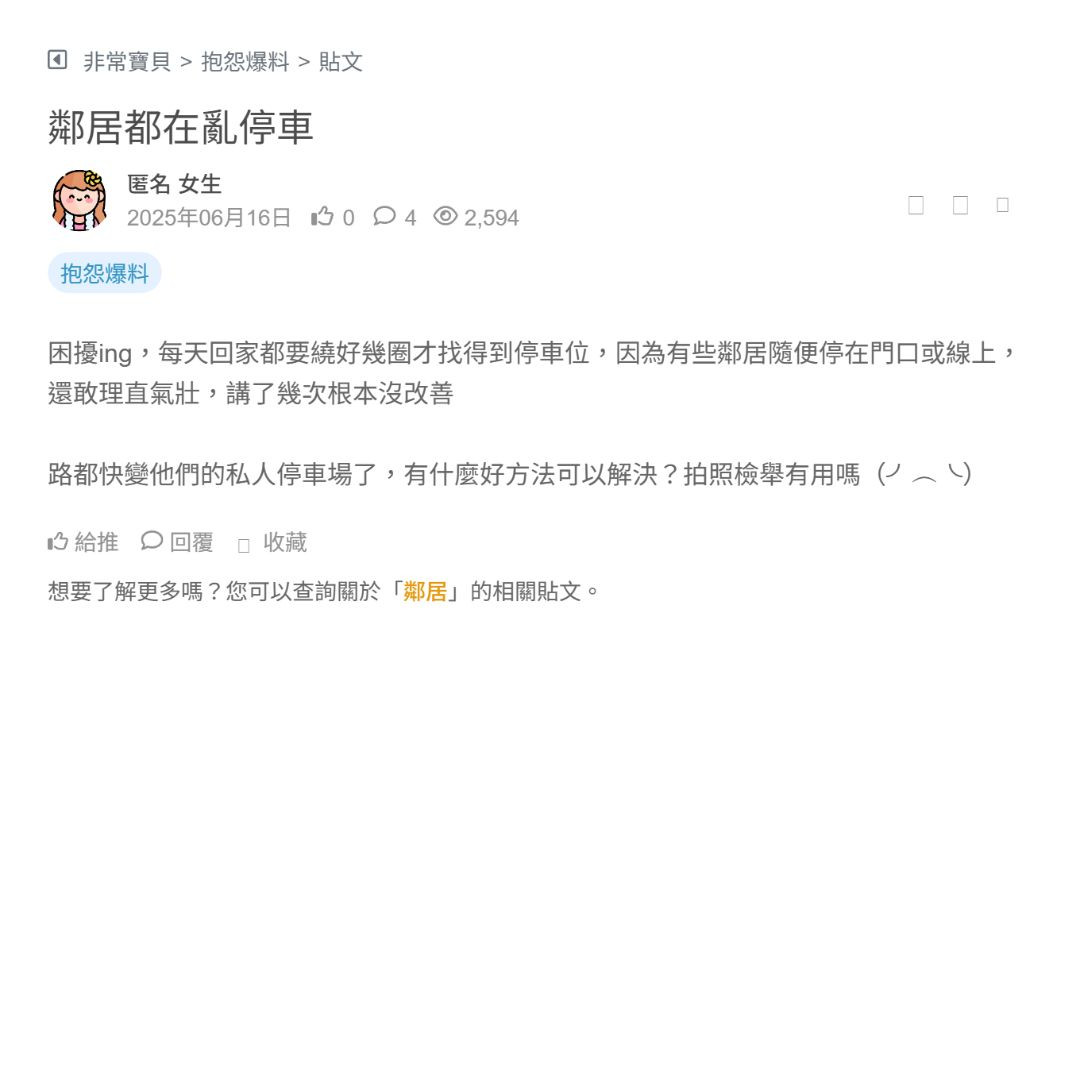Screen dimensions: 1080x1080
Task: Tap the back arrow icon in breadcrumb
Action: tap(57, 60)
